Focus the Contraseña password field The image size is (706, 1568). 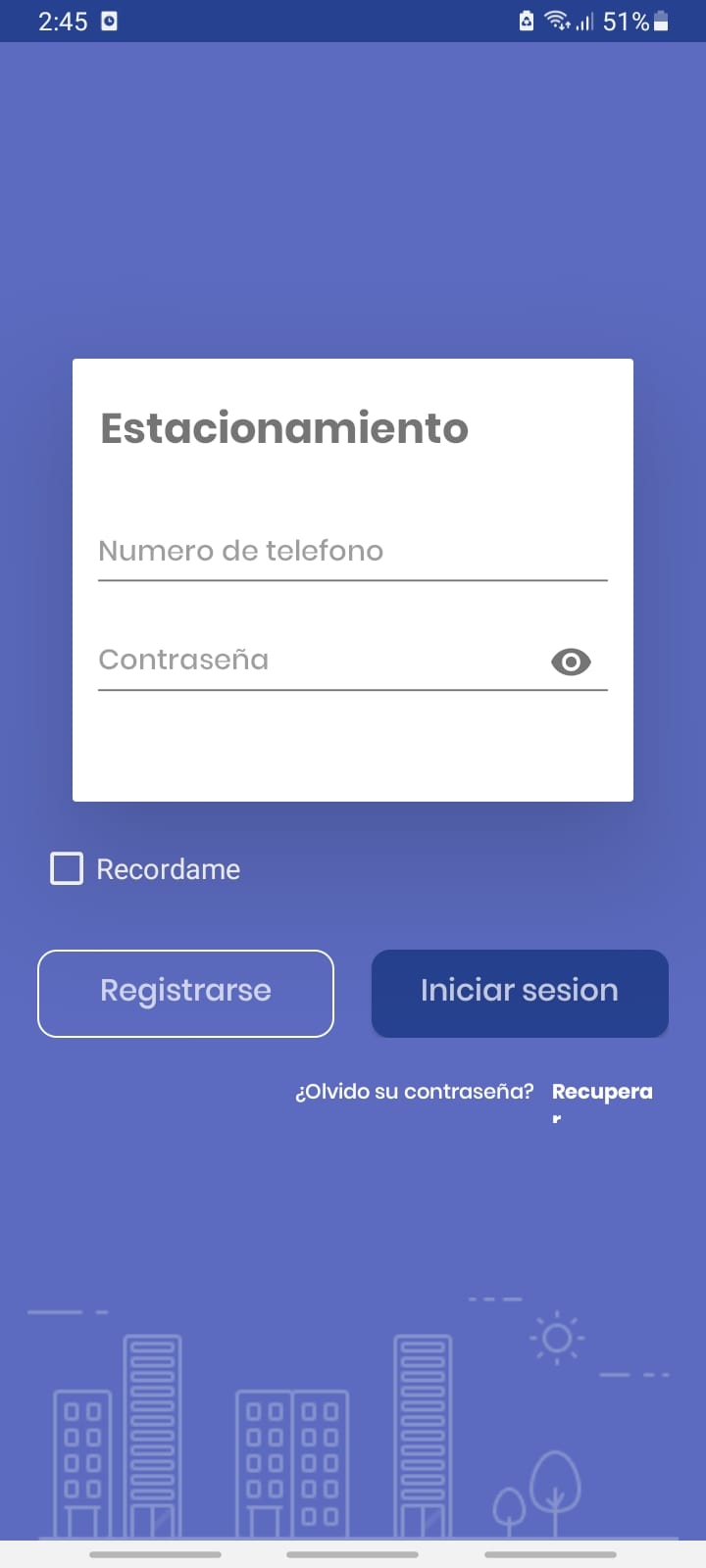314,661
